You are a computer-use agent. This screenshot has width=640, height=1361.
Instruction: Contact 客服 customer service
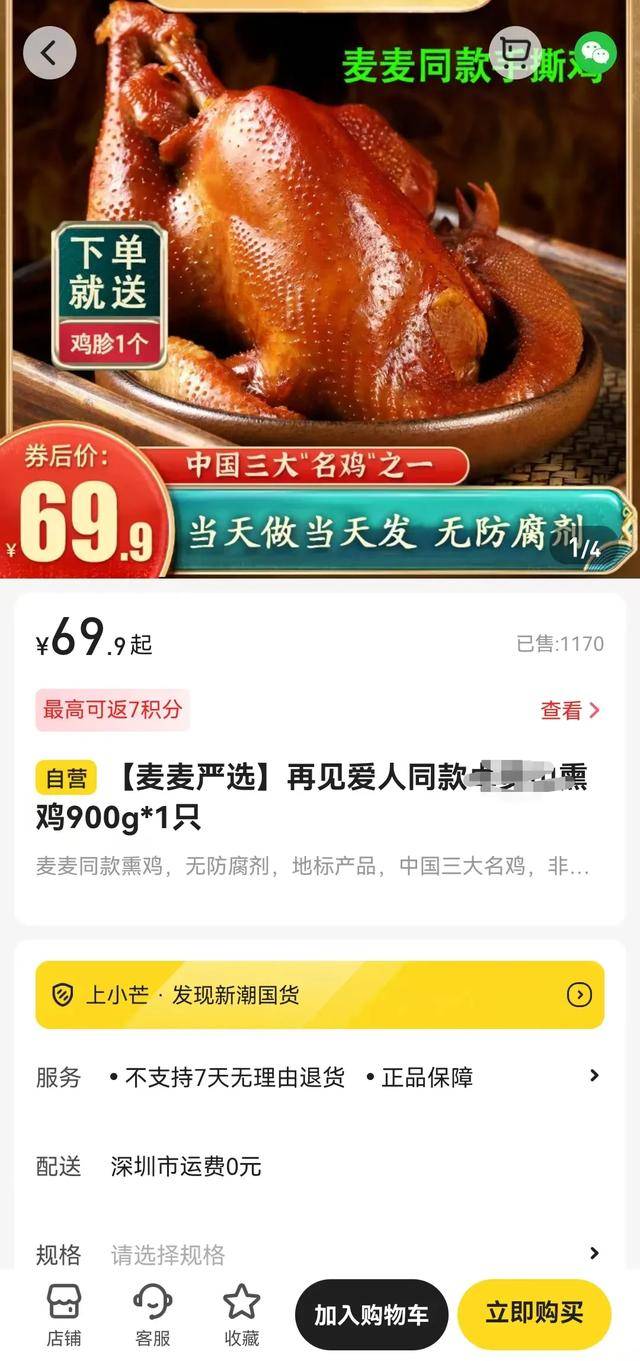[x=152, y=1315]
